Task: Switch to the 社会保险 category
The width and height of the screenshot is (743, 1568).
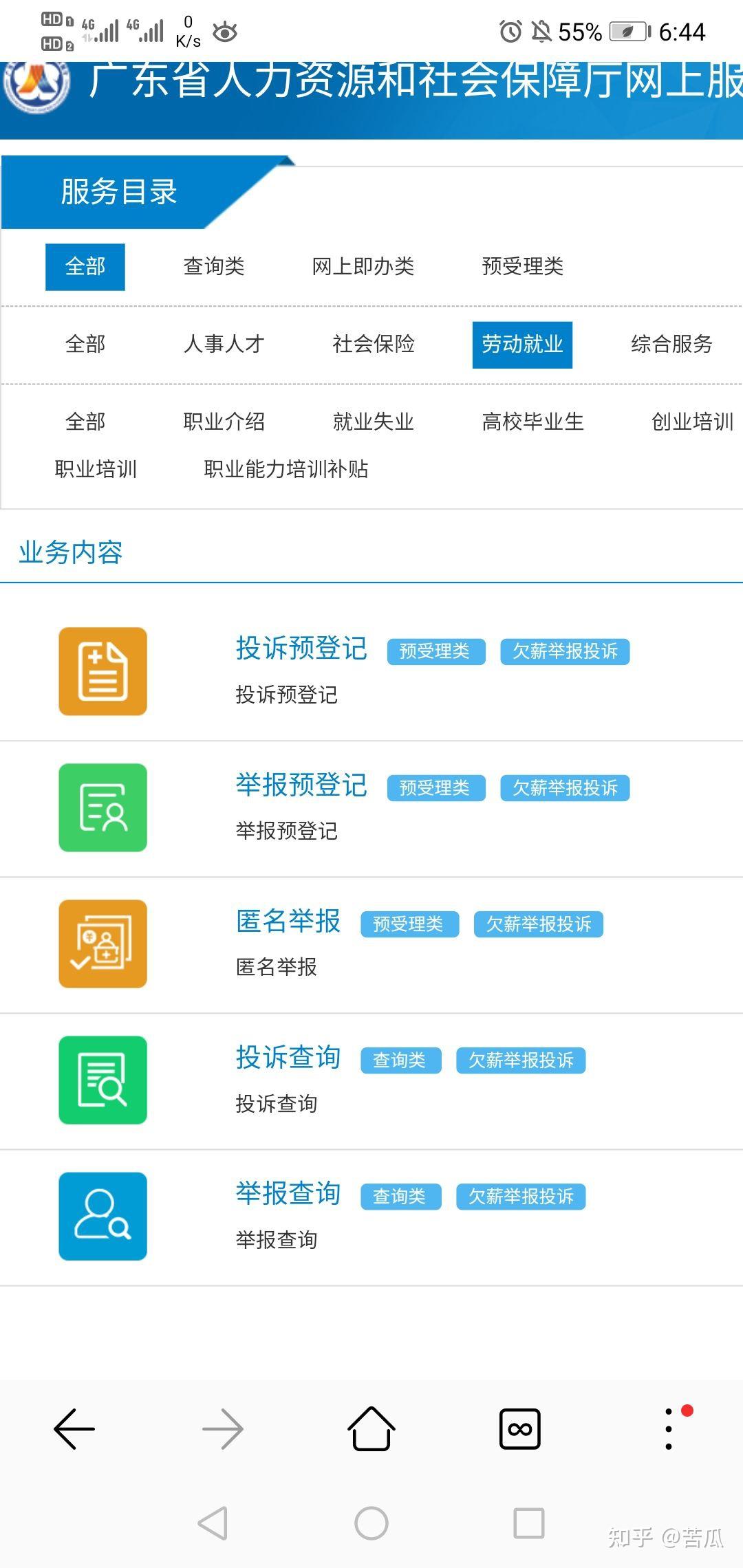Action: [373, 344]
